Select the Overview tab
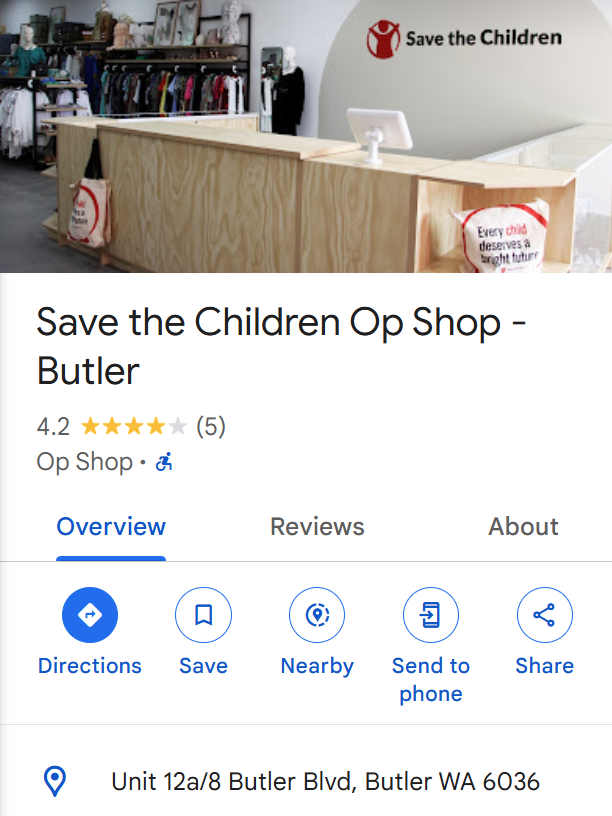 (x=111, y=527)
